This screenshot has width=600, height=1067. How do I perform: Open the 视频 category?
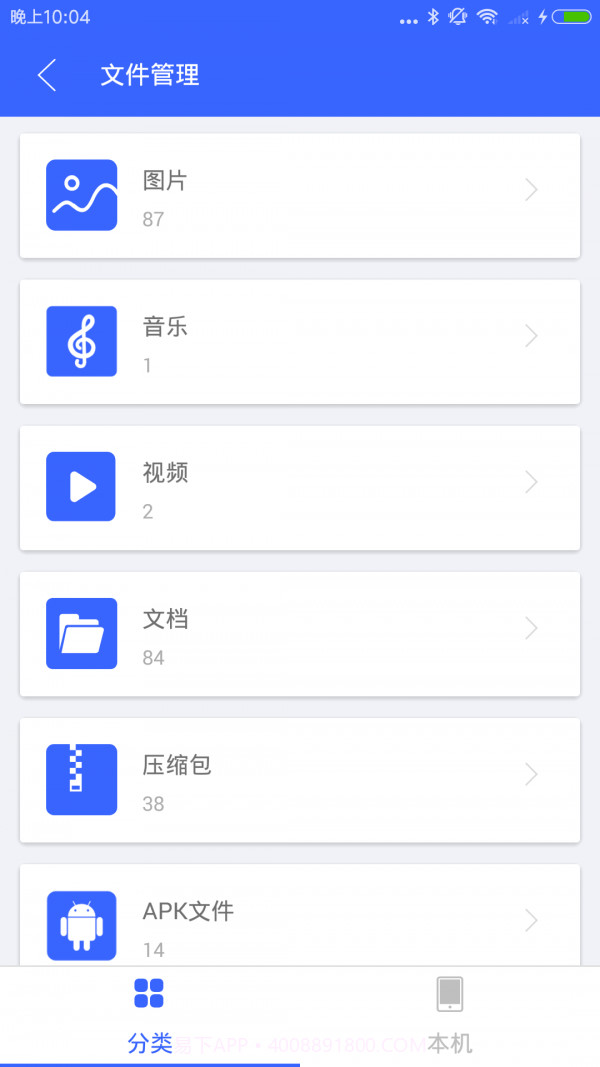point(300,488)
